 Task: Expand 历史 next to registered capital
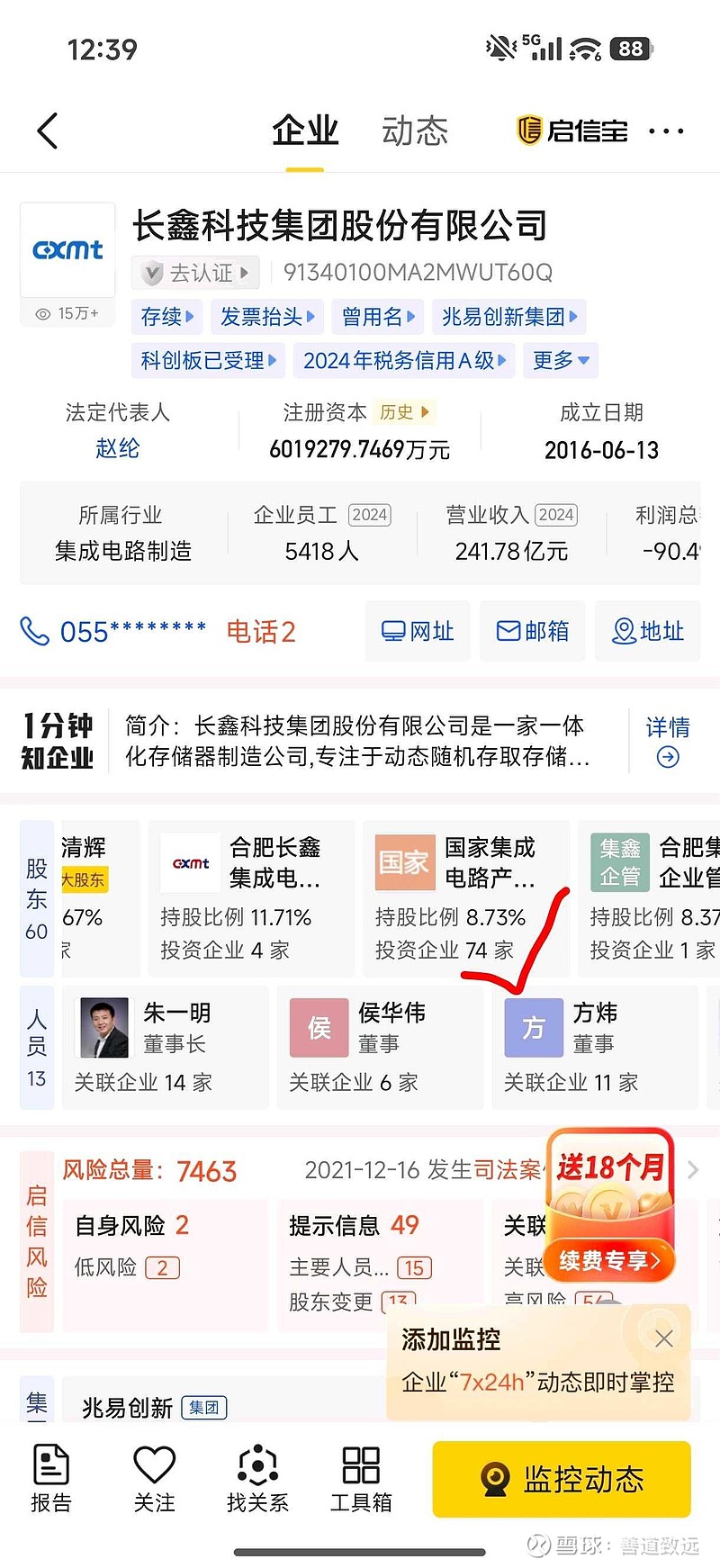pyautogui.click(x=402, y=412)
